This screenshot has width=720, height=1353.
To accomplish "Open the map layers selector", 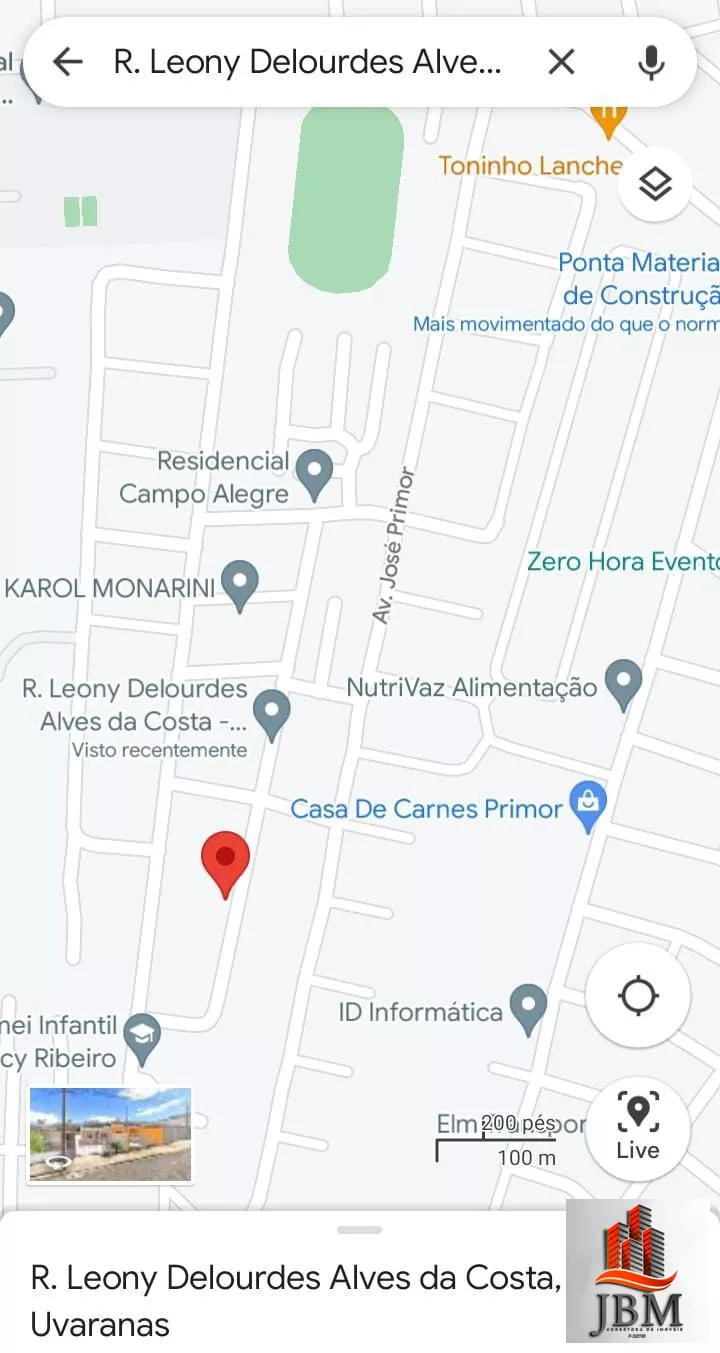I will click(655, 184).
